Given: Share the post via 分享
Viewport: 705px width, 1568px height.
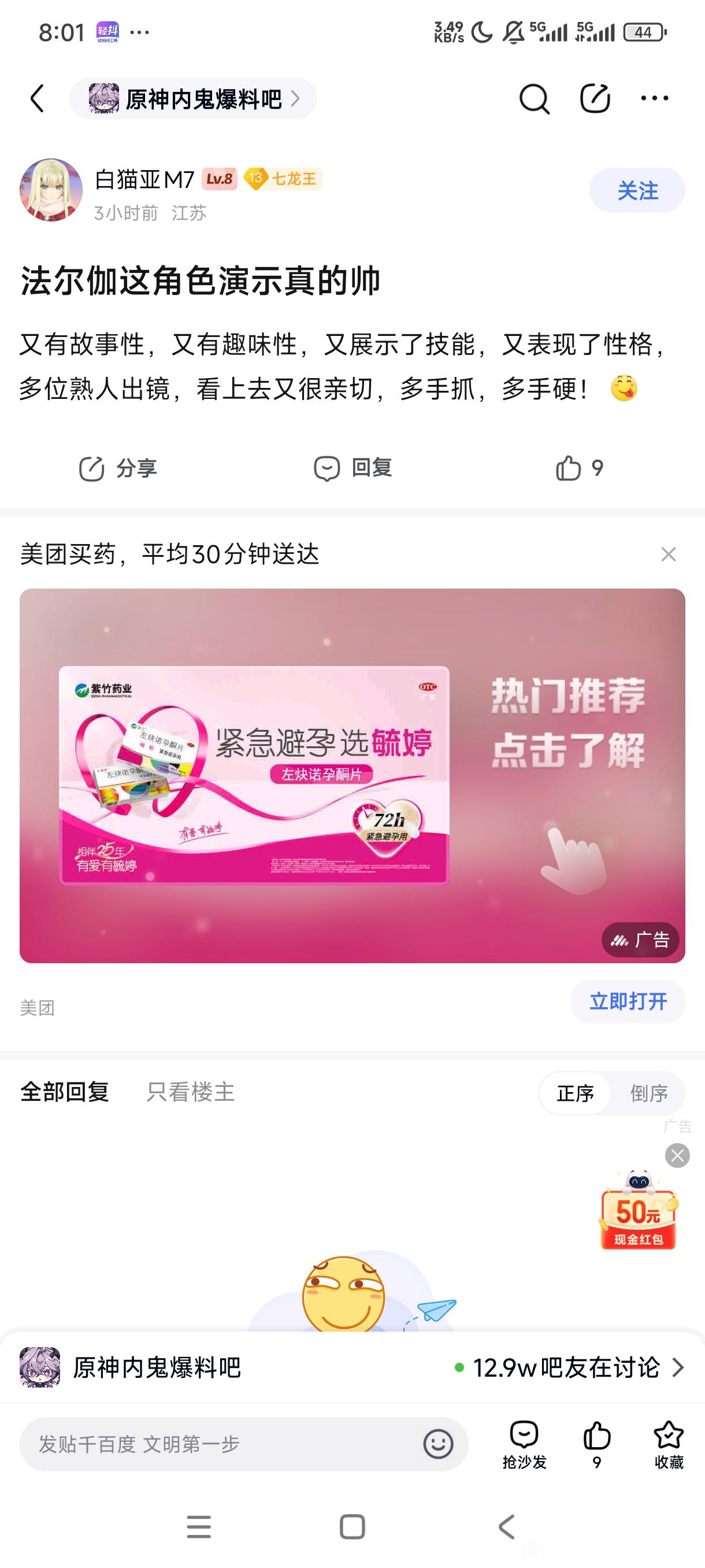Looking at the screenshot, I should pos(118,468).
